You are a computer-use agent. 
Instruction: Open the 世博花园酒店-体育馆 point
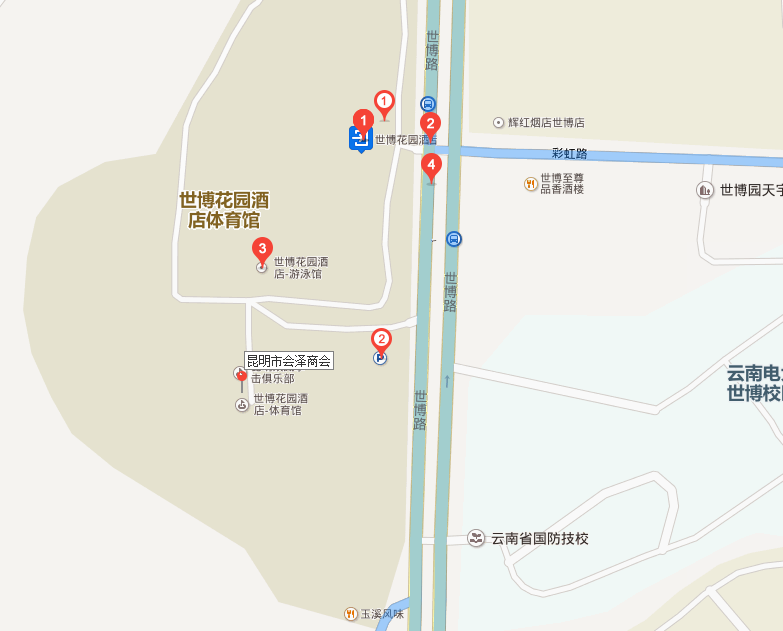point(241,405)
